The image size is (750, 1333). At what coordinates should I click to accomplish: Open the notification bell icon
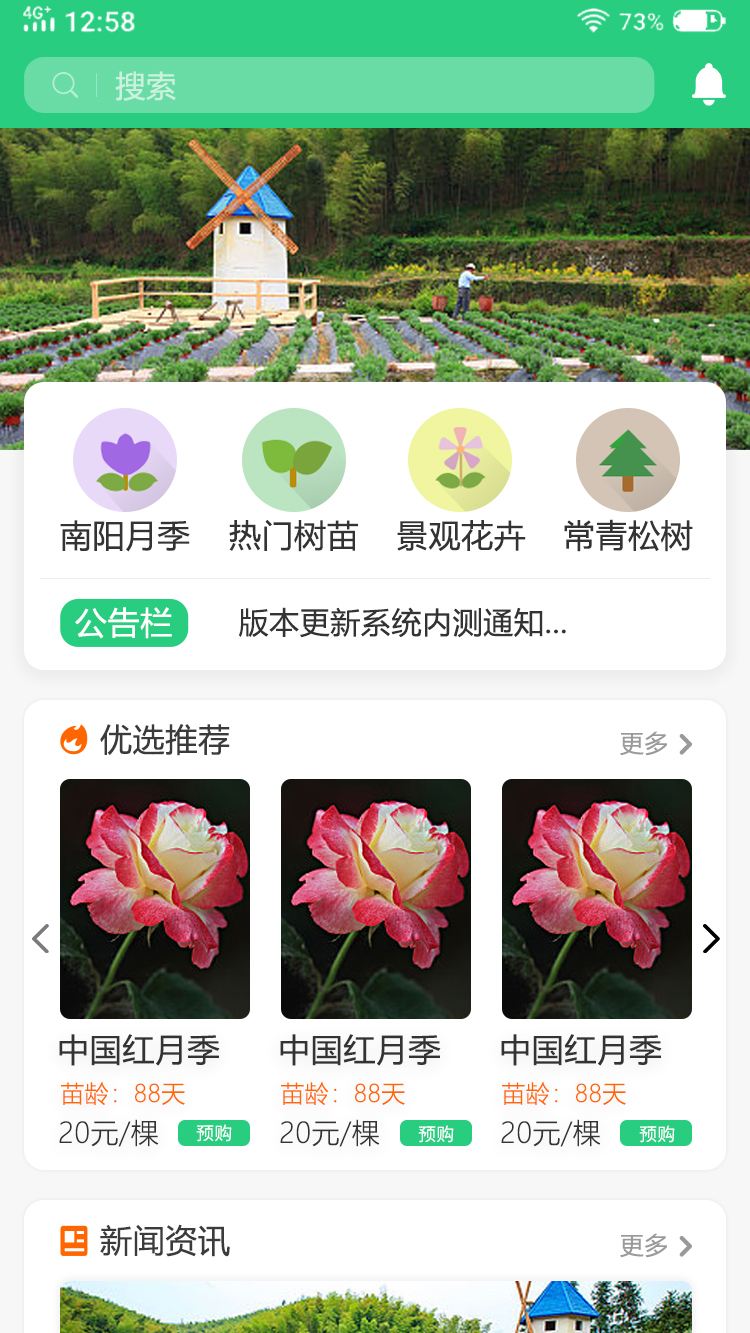709,85
